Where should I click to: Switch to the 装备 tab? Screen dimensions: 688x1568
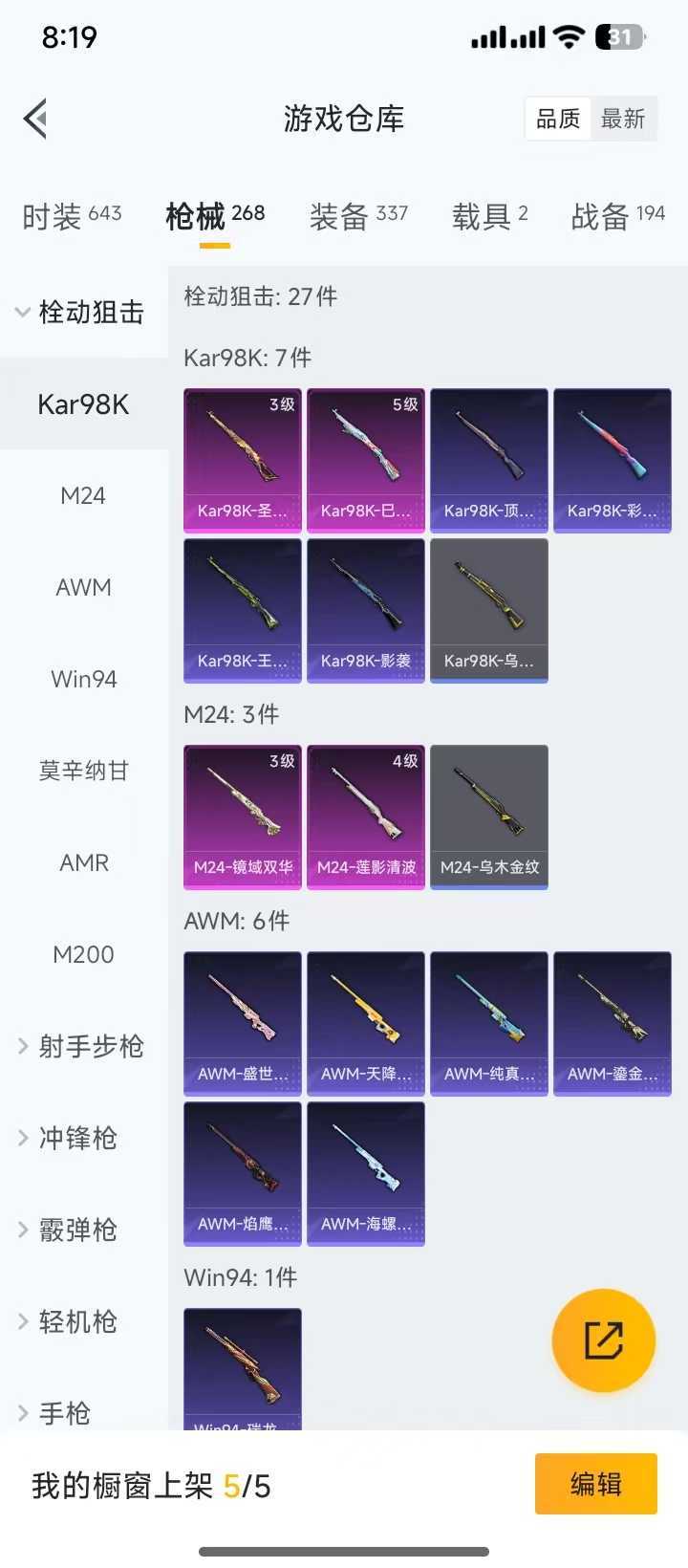pyautogui.click(x=358, y=216)
